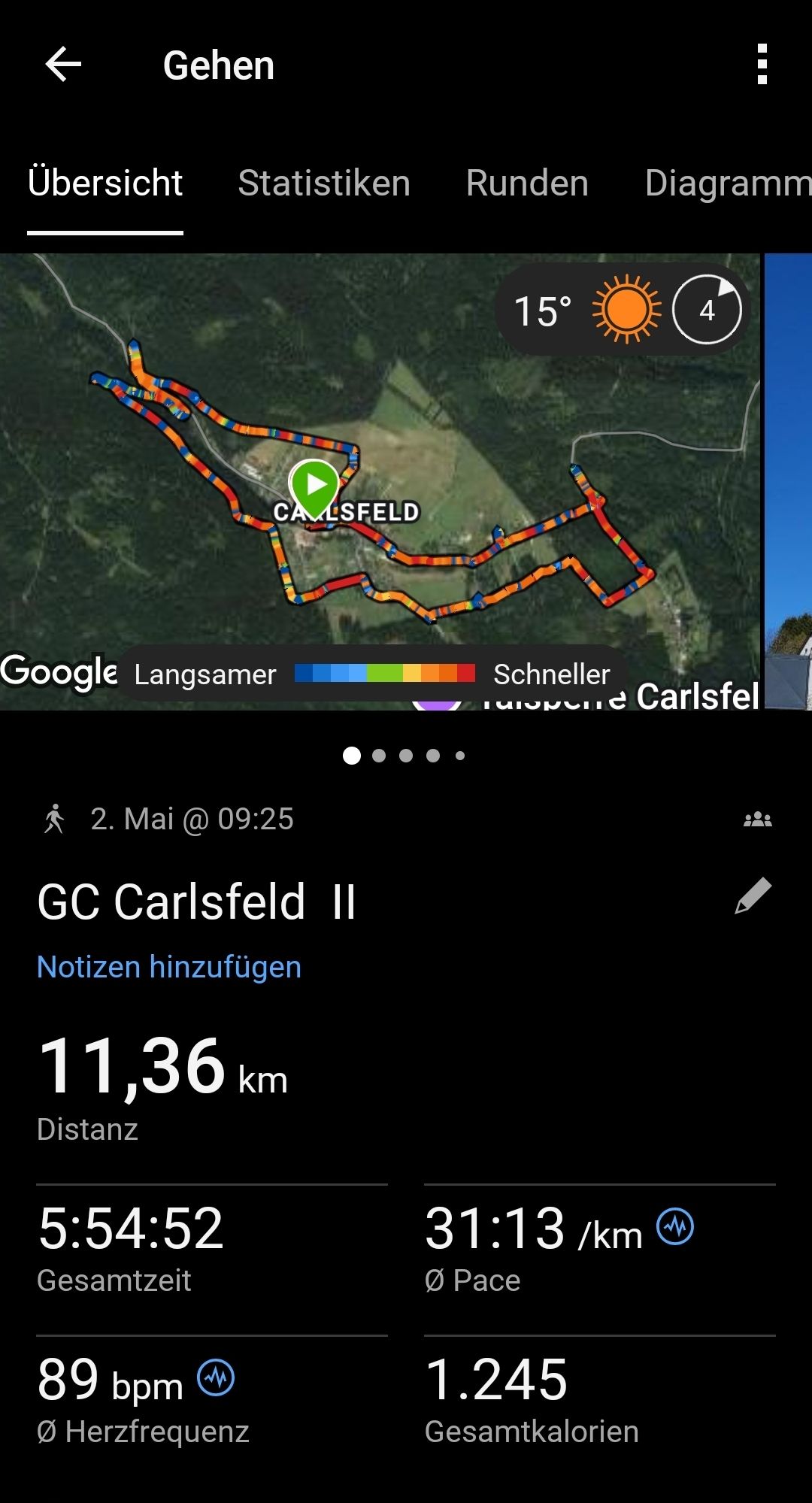This screenshot has width=812, height=1503.
Task: Open the route map in full view
Action: click(380, 481)
